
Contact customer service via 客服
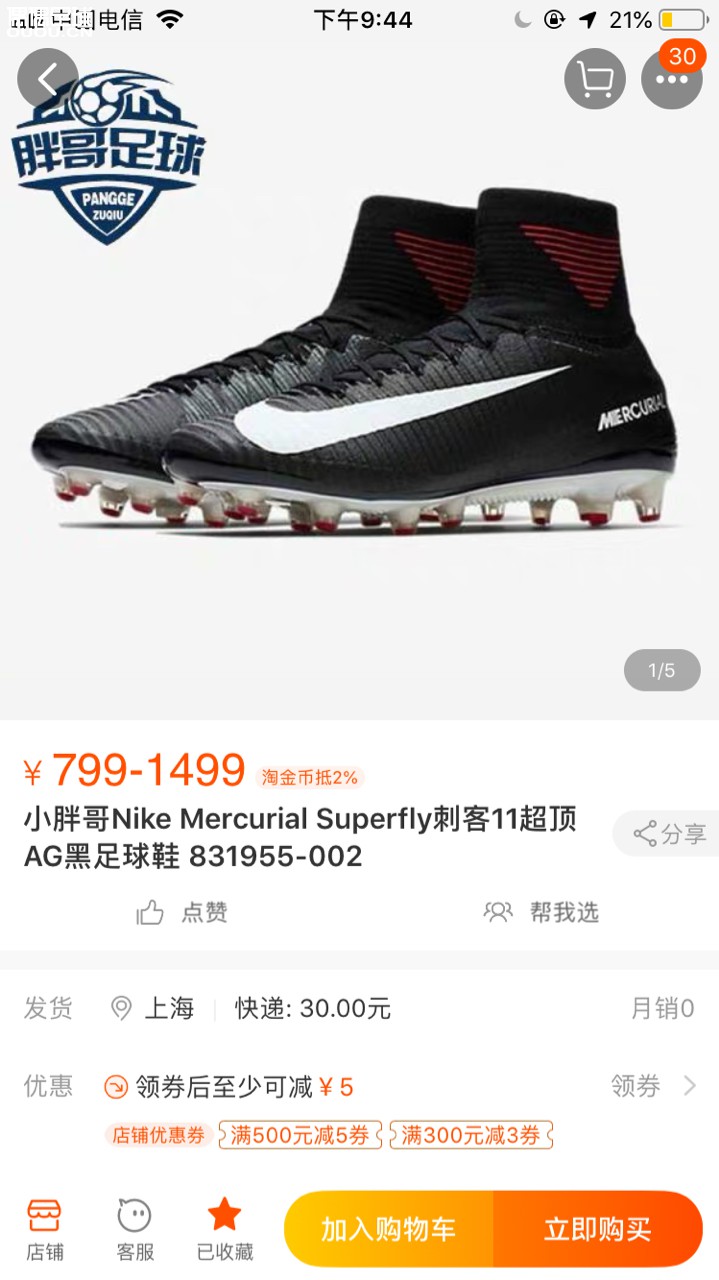click(135, 1229)
